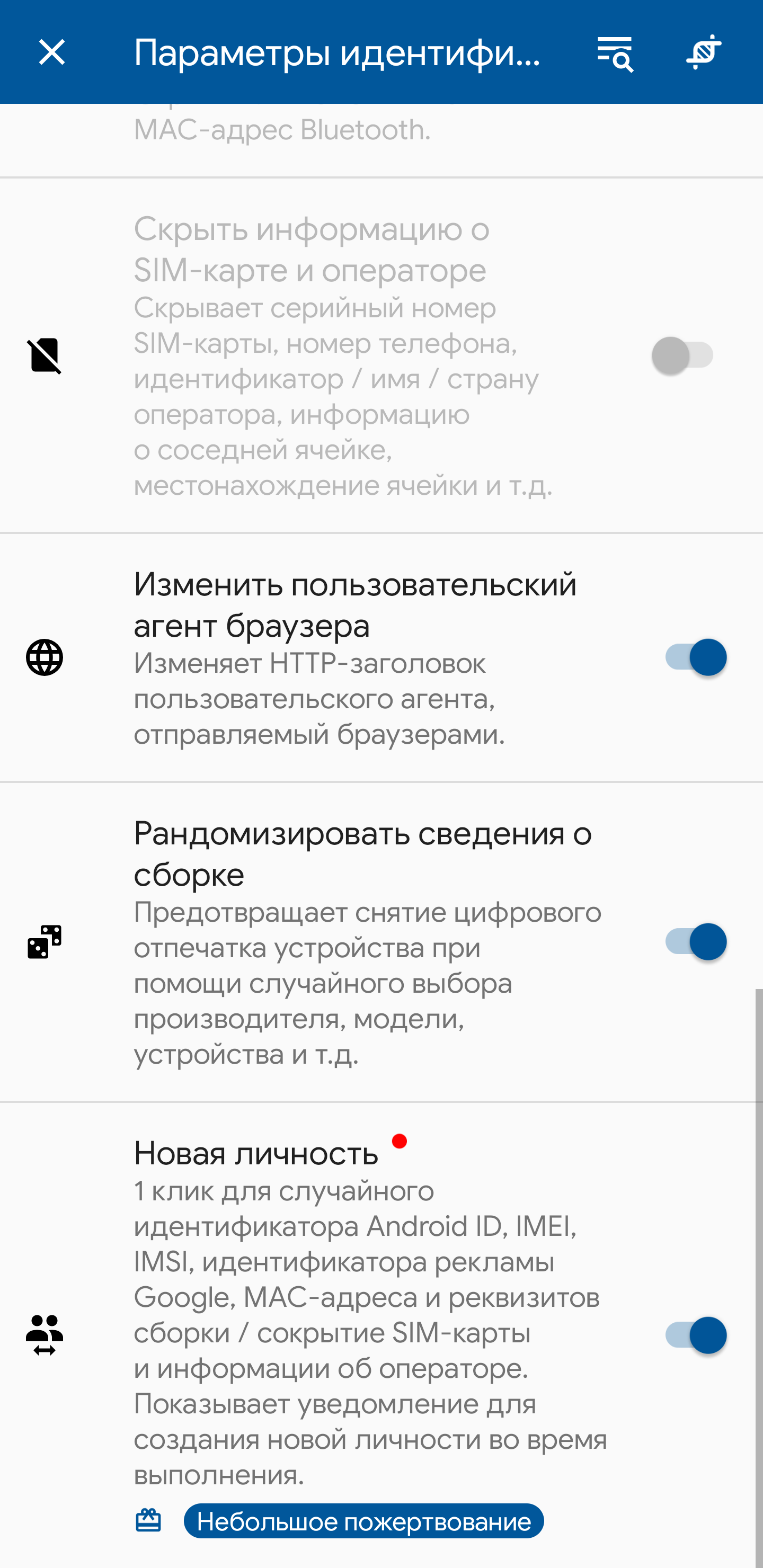The image size is (763, 1568).
Task: Open the Изменить пользовательский агент браузера row
Action: pyautogui.click(x=381, y=658)
